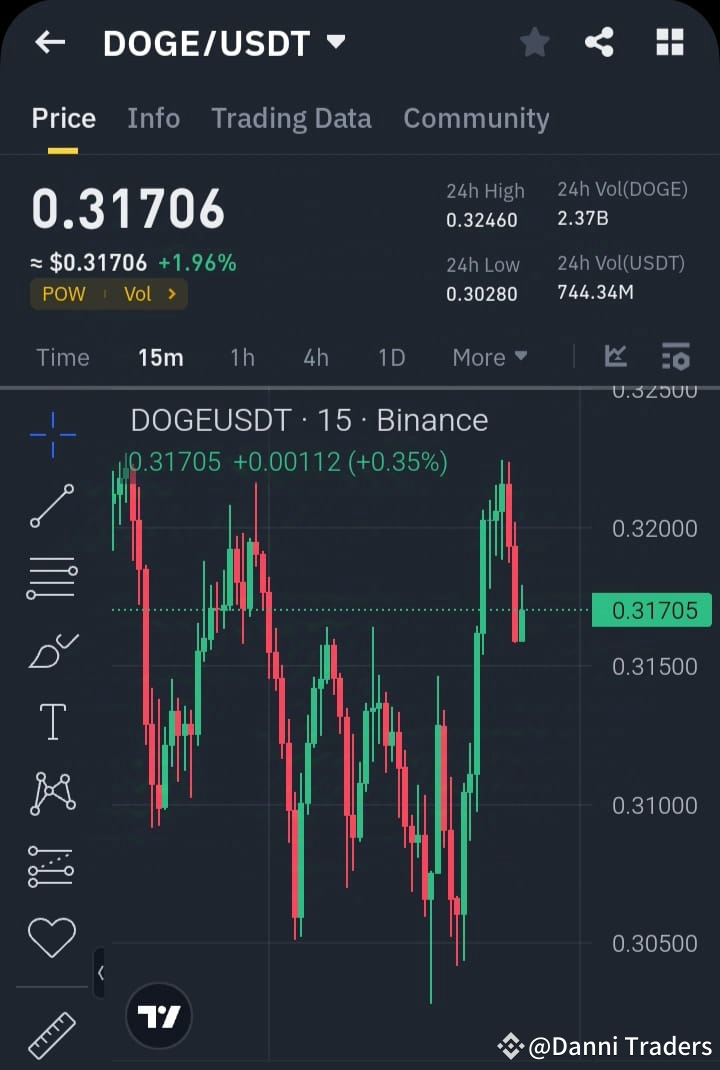Click the TradingView logo button
The height and width of the screenshot is (1070, 720).
157,1014
